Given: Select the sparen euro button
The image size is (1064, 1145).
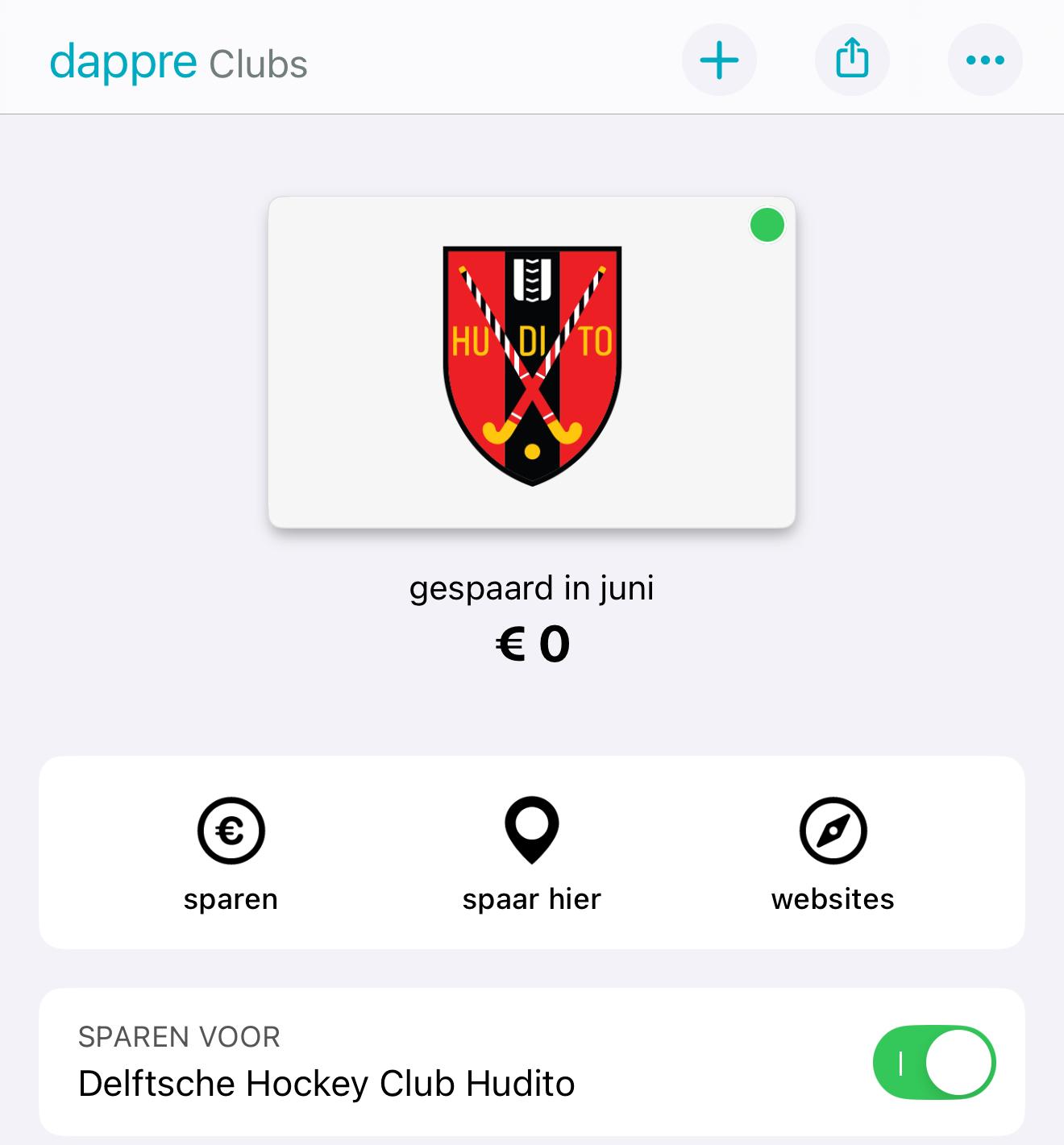Looking at the screenshot, I should tap(231, 853).
